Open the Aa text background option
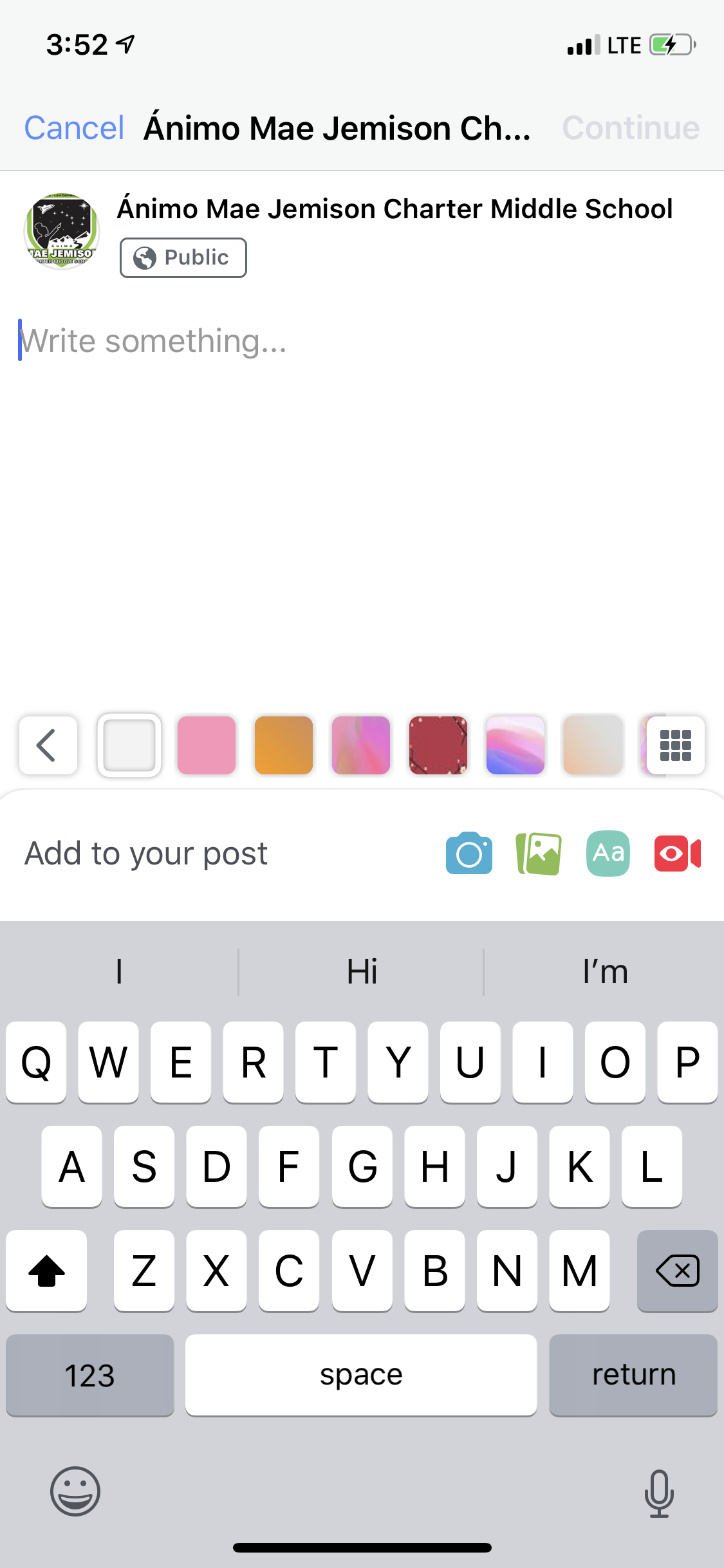 tap(608, 853)
